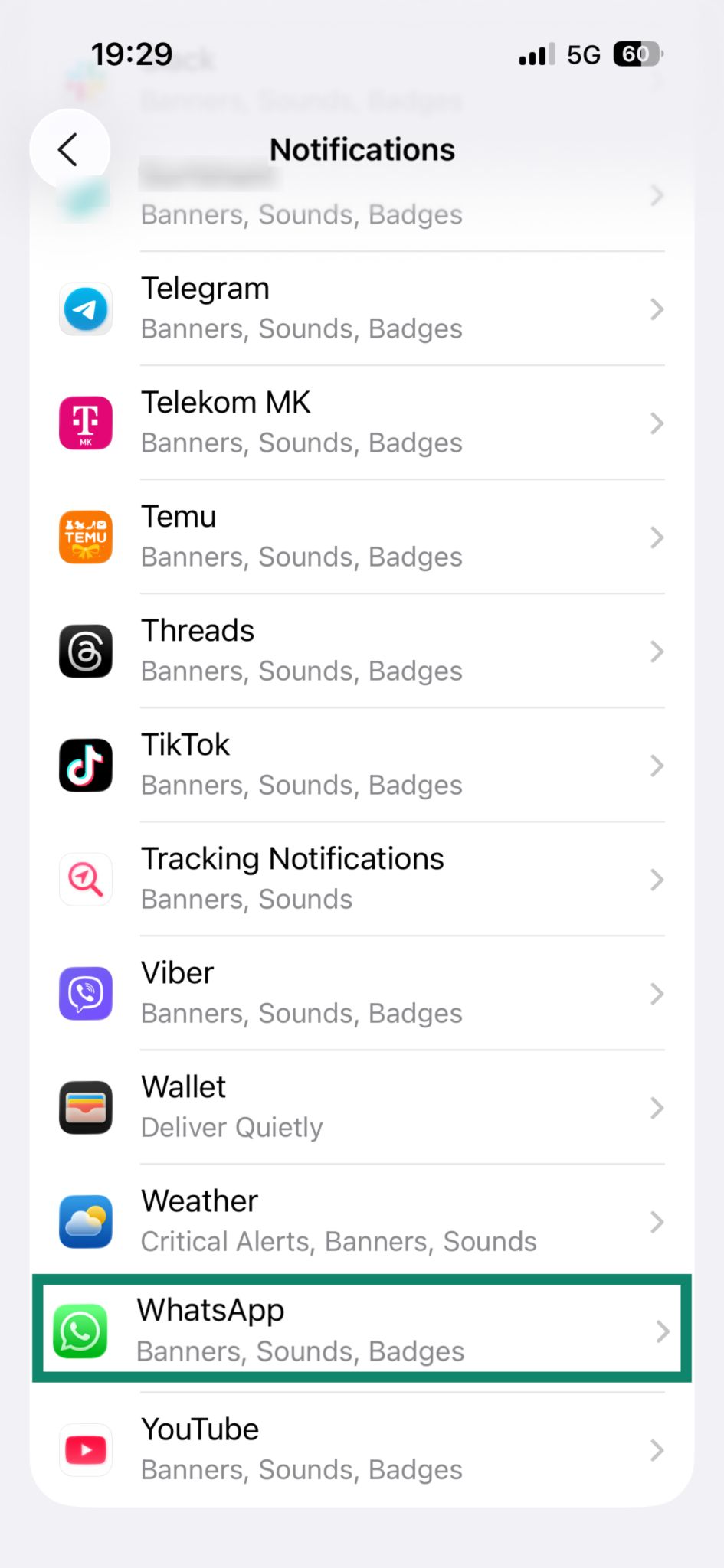Select the Telegram app icon

point(85,309)
